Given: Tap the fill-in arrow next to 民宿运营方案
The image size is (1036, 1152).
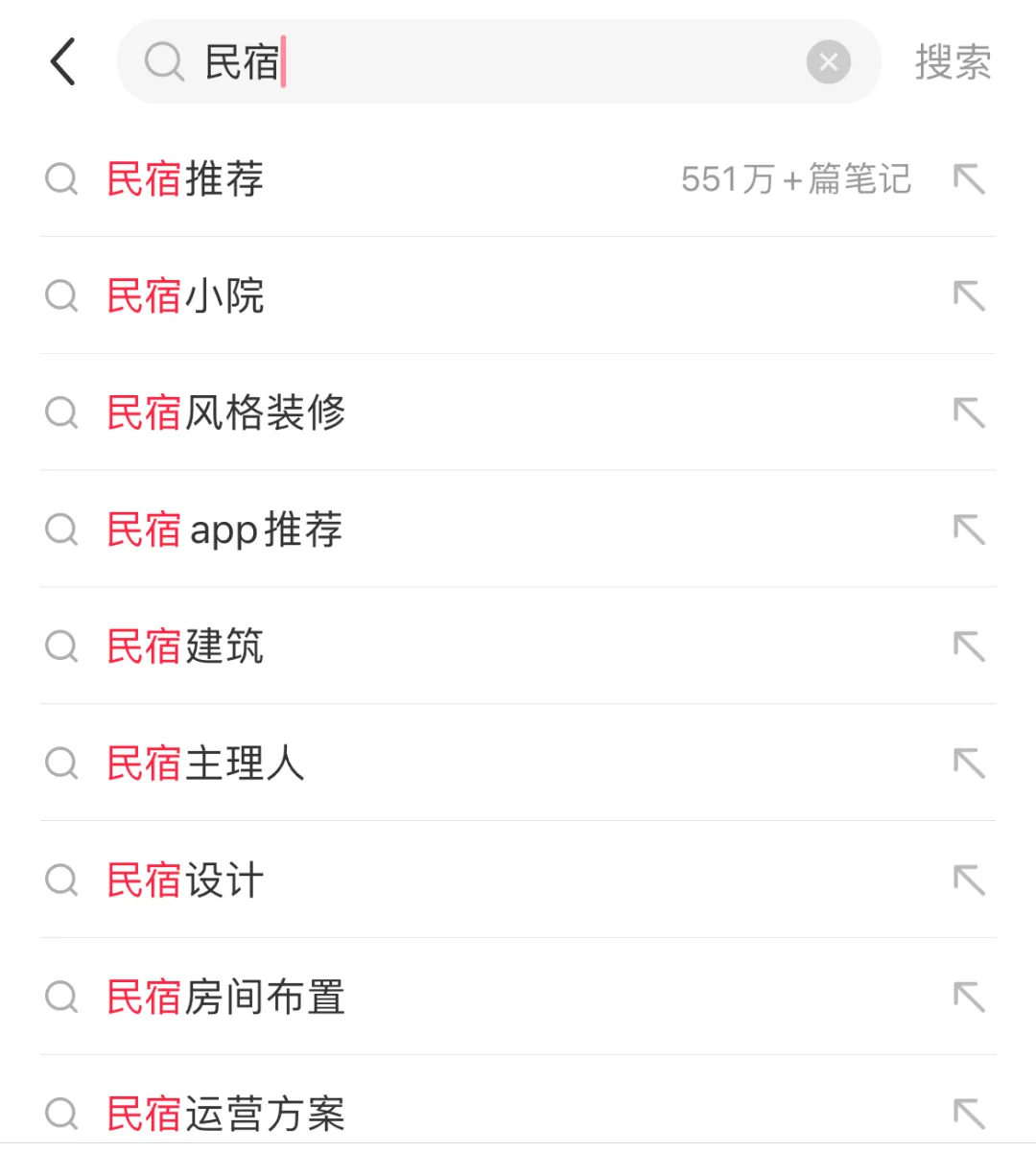Looking at the screenshot, I should click(970, 1115).
